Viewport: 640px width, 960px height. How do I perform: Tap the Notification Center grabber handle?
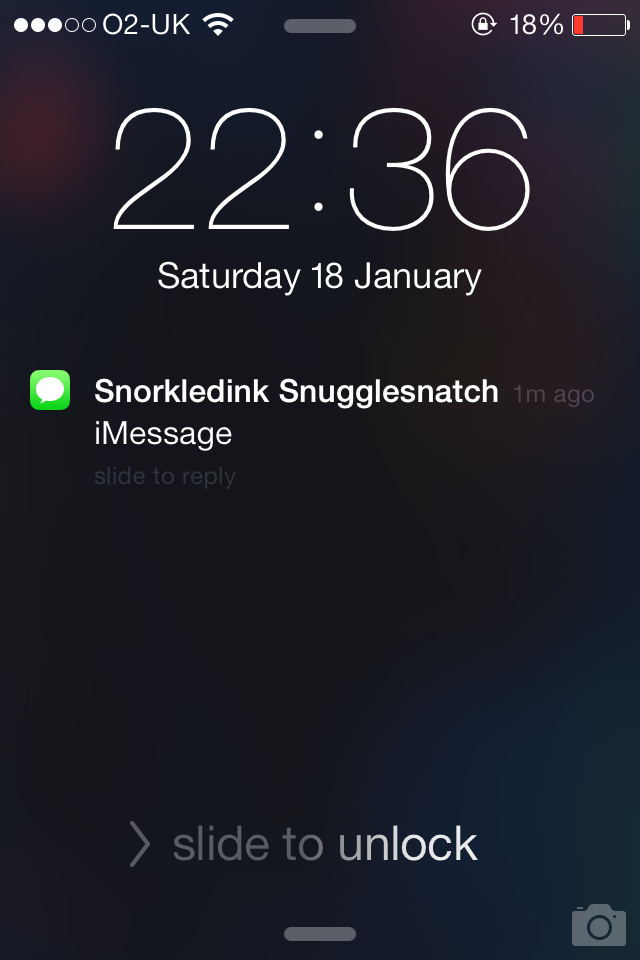[x=320, y=27]
